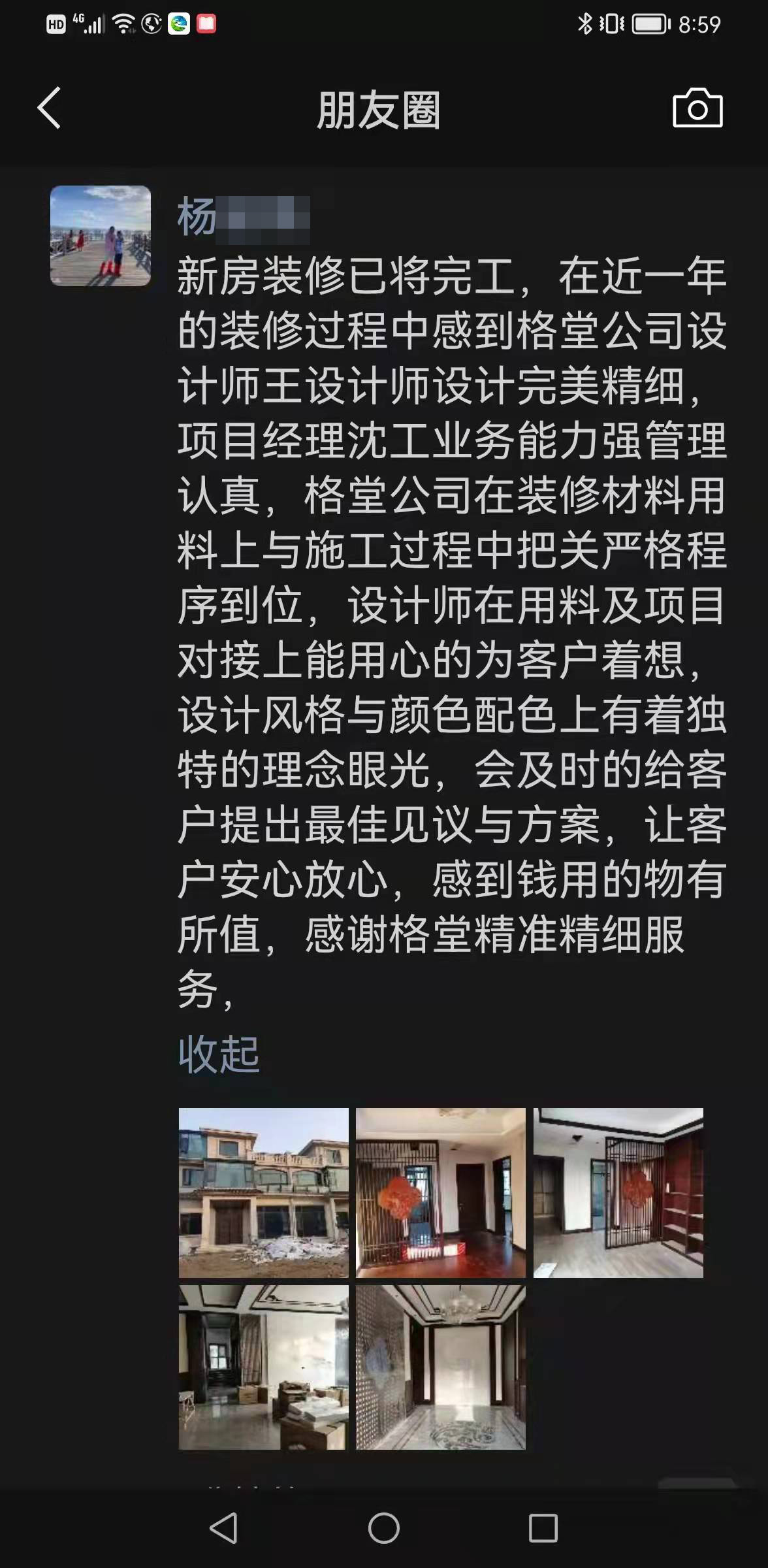Viewport: 768px width, 1568px height.
Task: Open the villa exterior photo
Action: (x=264, y=1193)
